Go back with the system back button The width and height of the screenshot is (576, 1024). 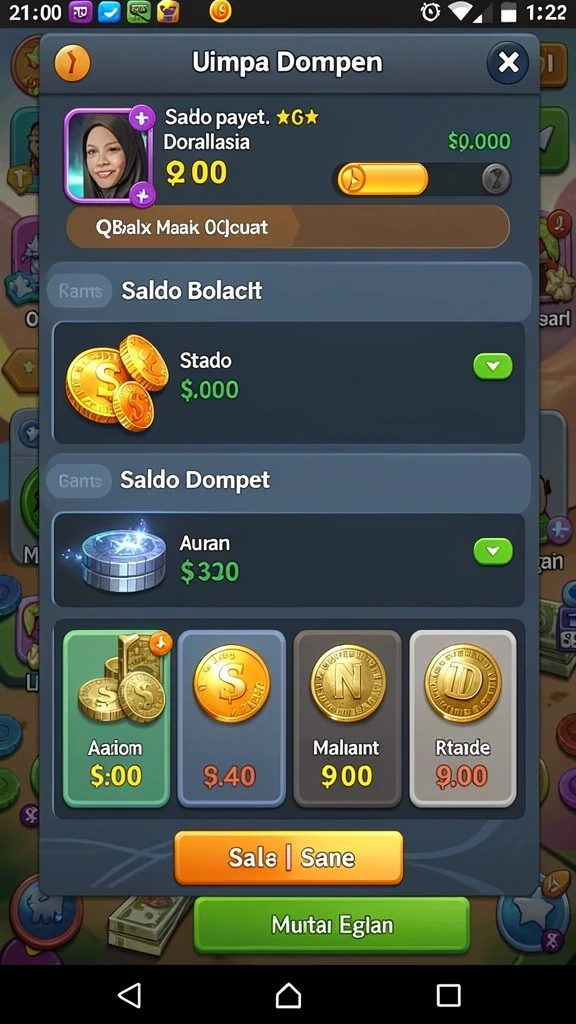[x=129, y=995]
